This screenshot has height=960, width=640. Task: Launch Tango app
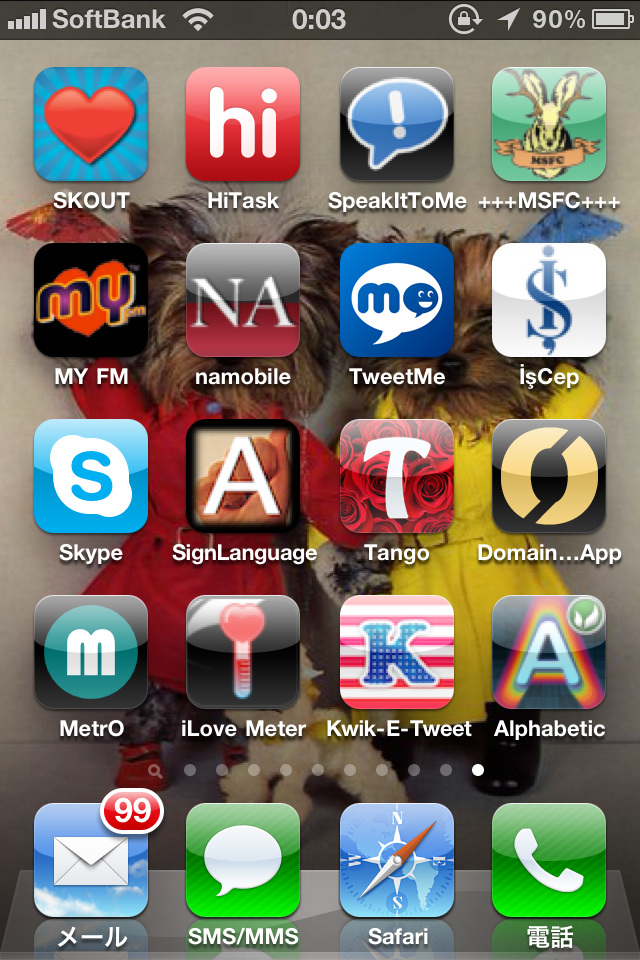click(397, 476)
